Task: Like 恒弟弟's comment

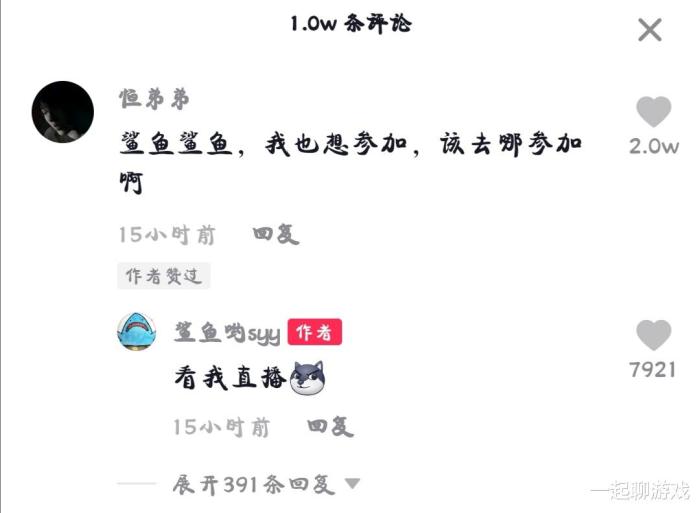Action: click(x=654, y=112)
